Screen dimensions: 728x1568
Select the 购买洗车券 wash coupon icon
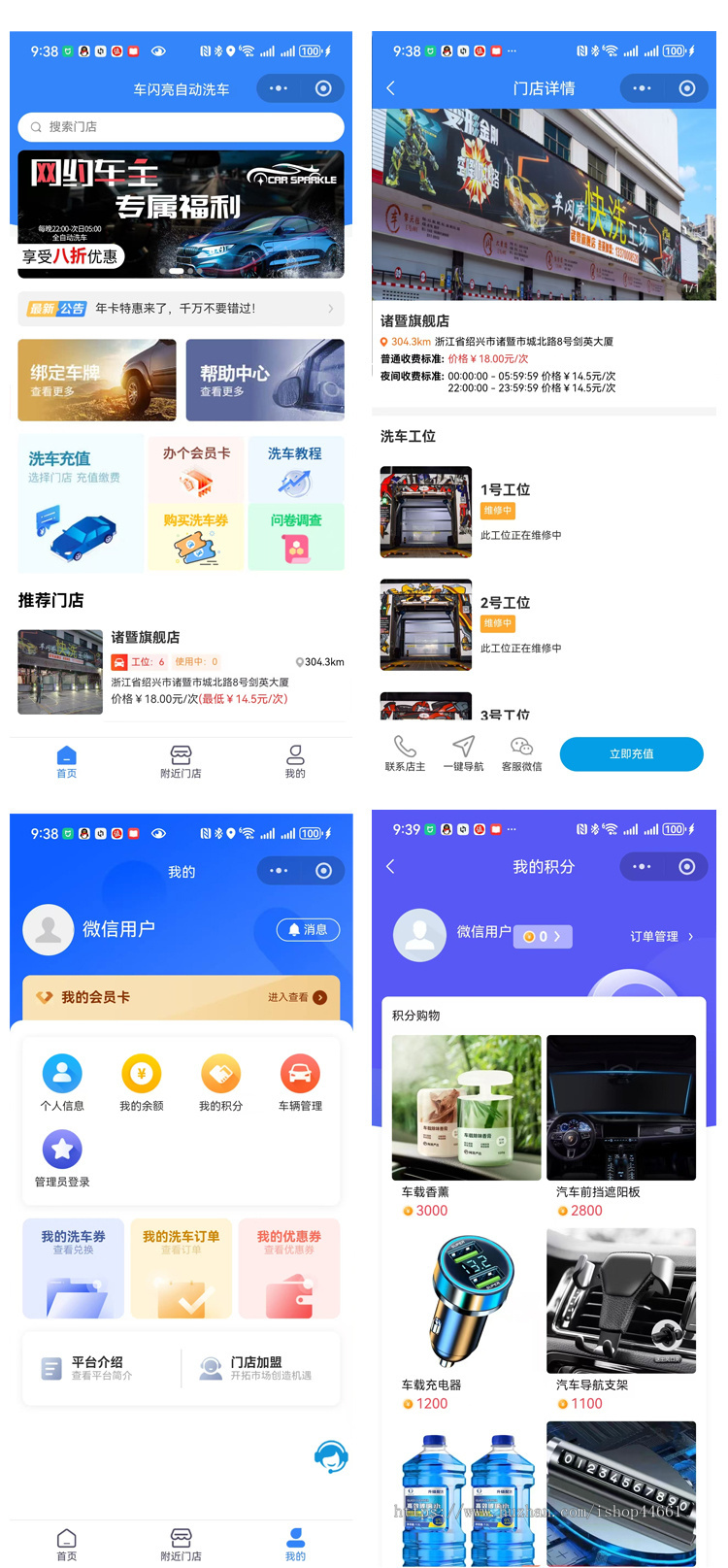click(195, 537)
